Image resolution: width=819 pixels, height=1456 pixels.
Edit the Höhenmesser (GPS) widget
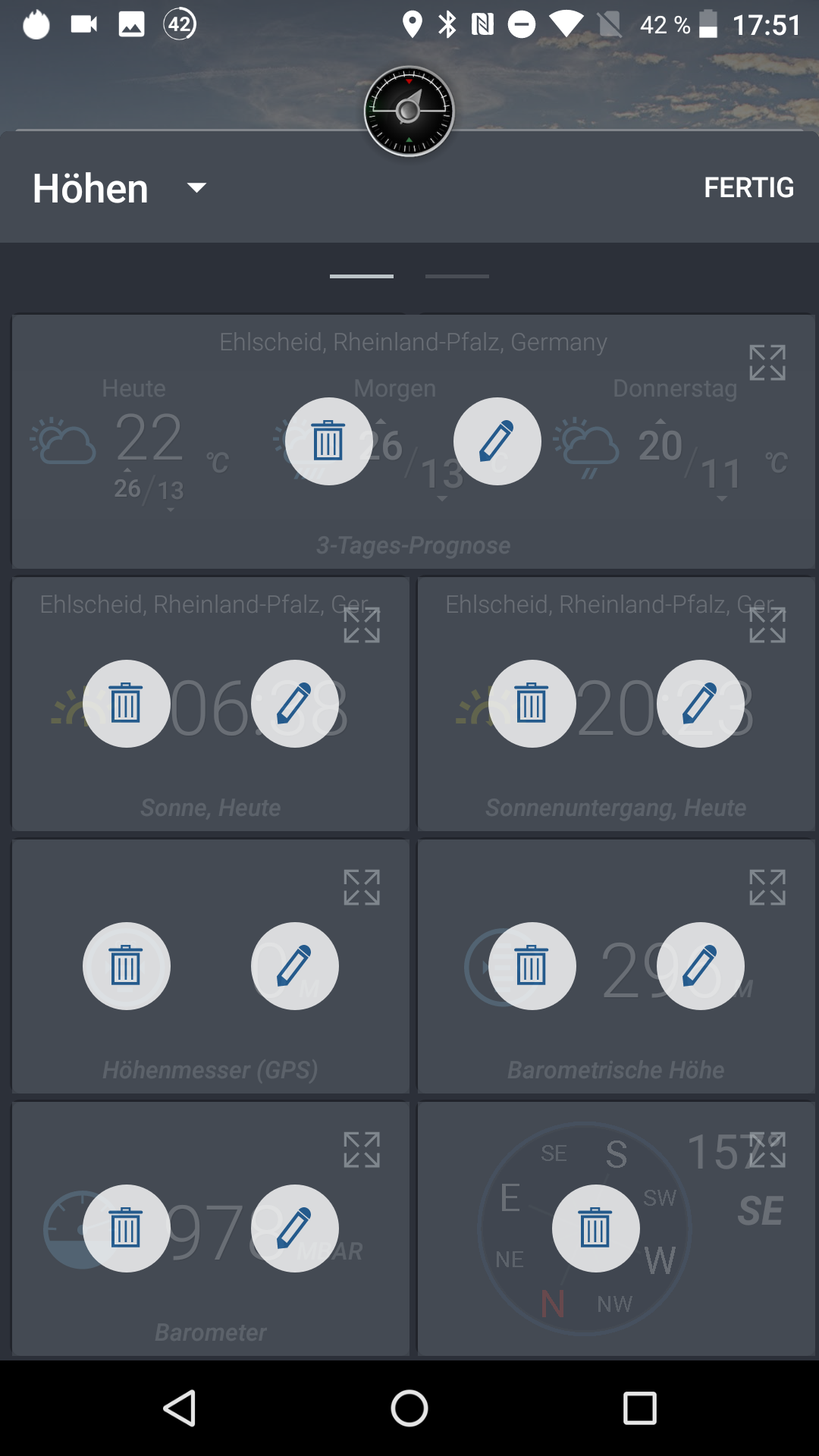point(294,966)
